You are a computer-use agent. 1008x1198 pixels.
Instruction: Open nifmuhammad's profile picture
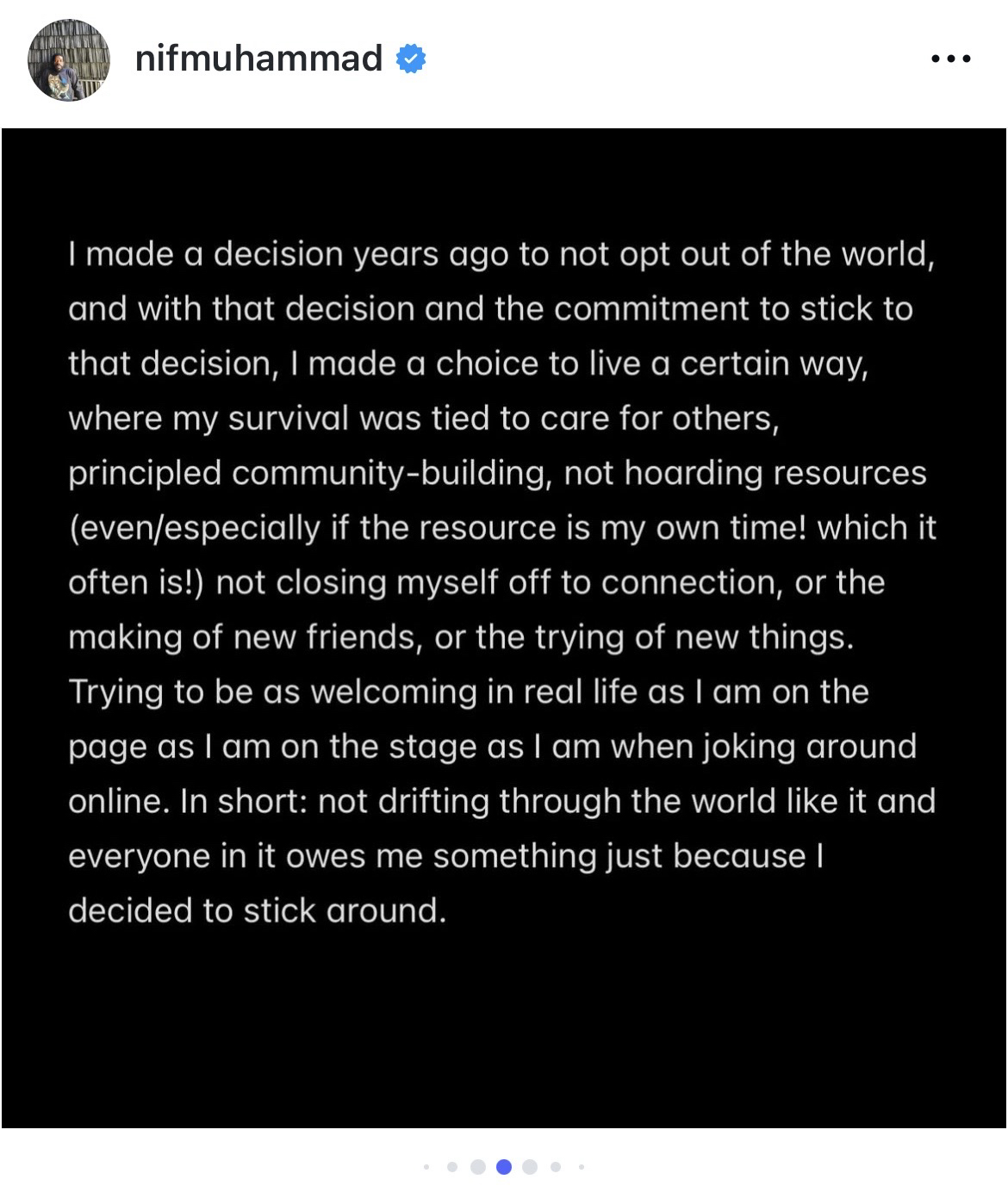point(69,60)
